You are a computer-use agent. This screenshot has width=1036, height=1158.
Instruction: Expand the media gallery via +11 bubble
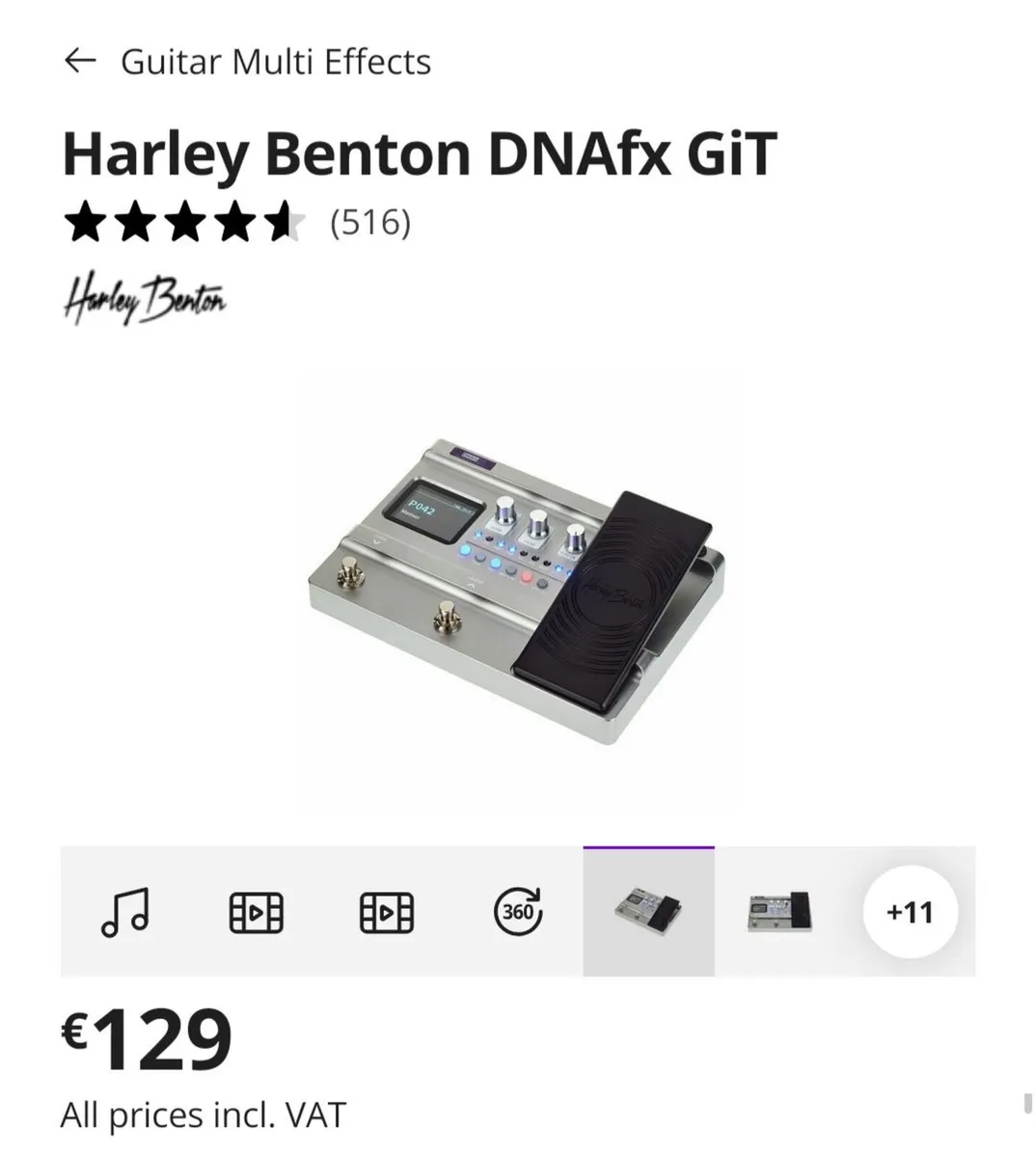tap(911, 911)
